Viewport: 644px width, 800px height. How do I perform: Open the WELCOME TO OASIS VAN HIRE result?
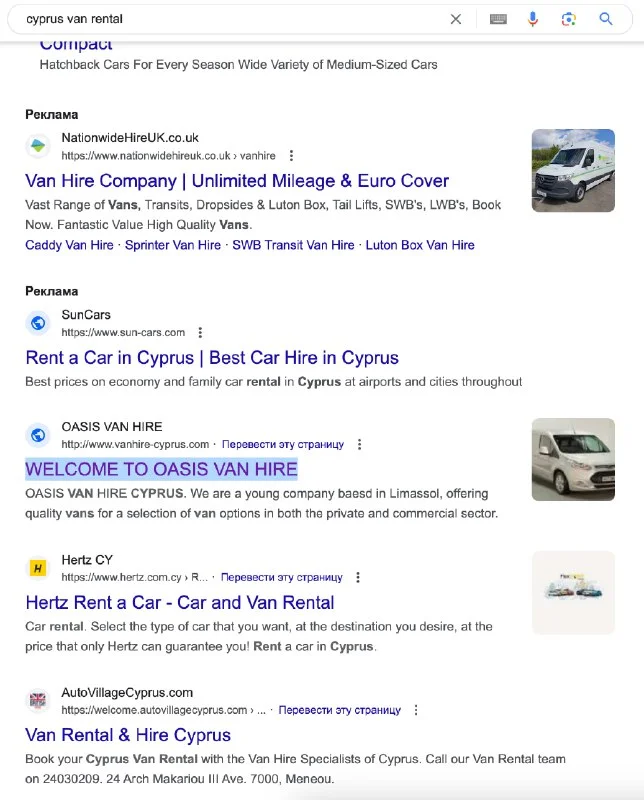pyautogui.click(x=161, y=469)
